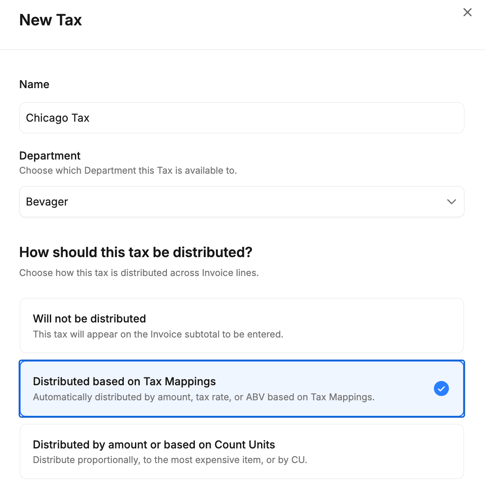Choose Distributed based on Tax Mappings
The image size is (485, 491).
pyautogui.click(x=242, y=389)
